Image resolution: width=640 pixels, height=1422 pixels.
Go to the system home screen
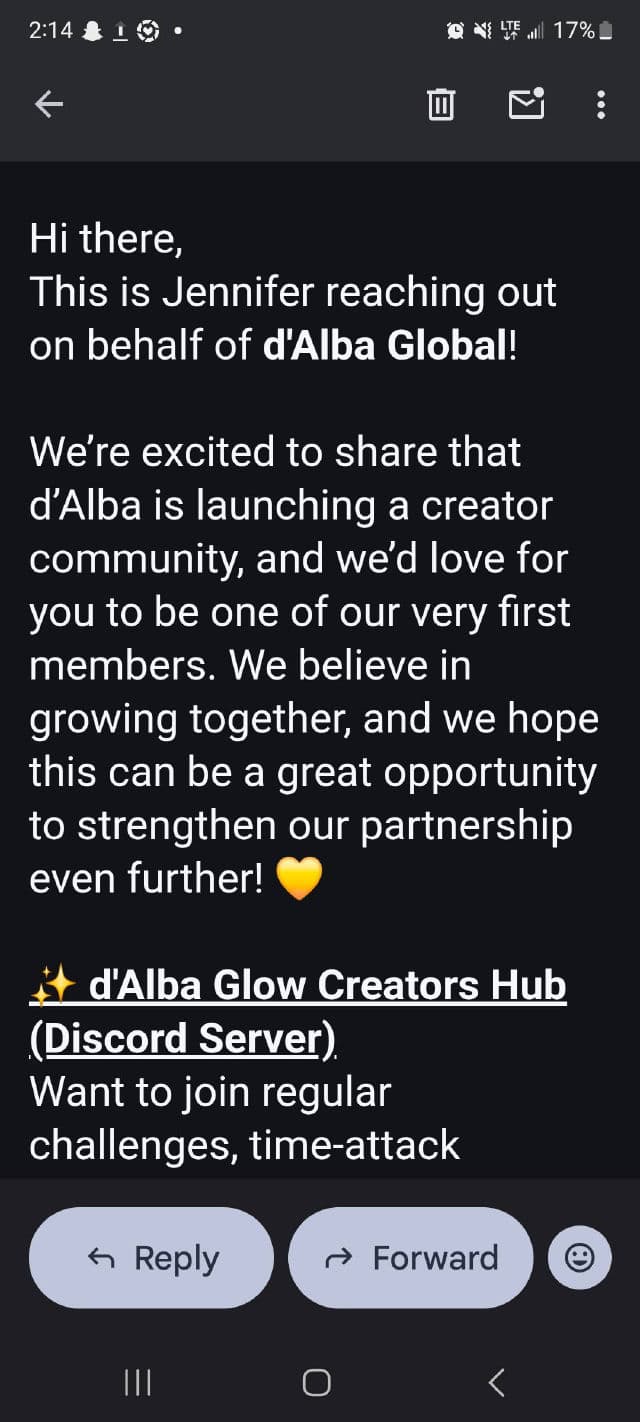(x=316, y=1382)
